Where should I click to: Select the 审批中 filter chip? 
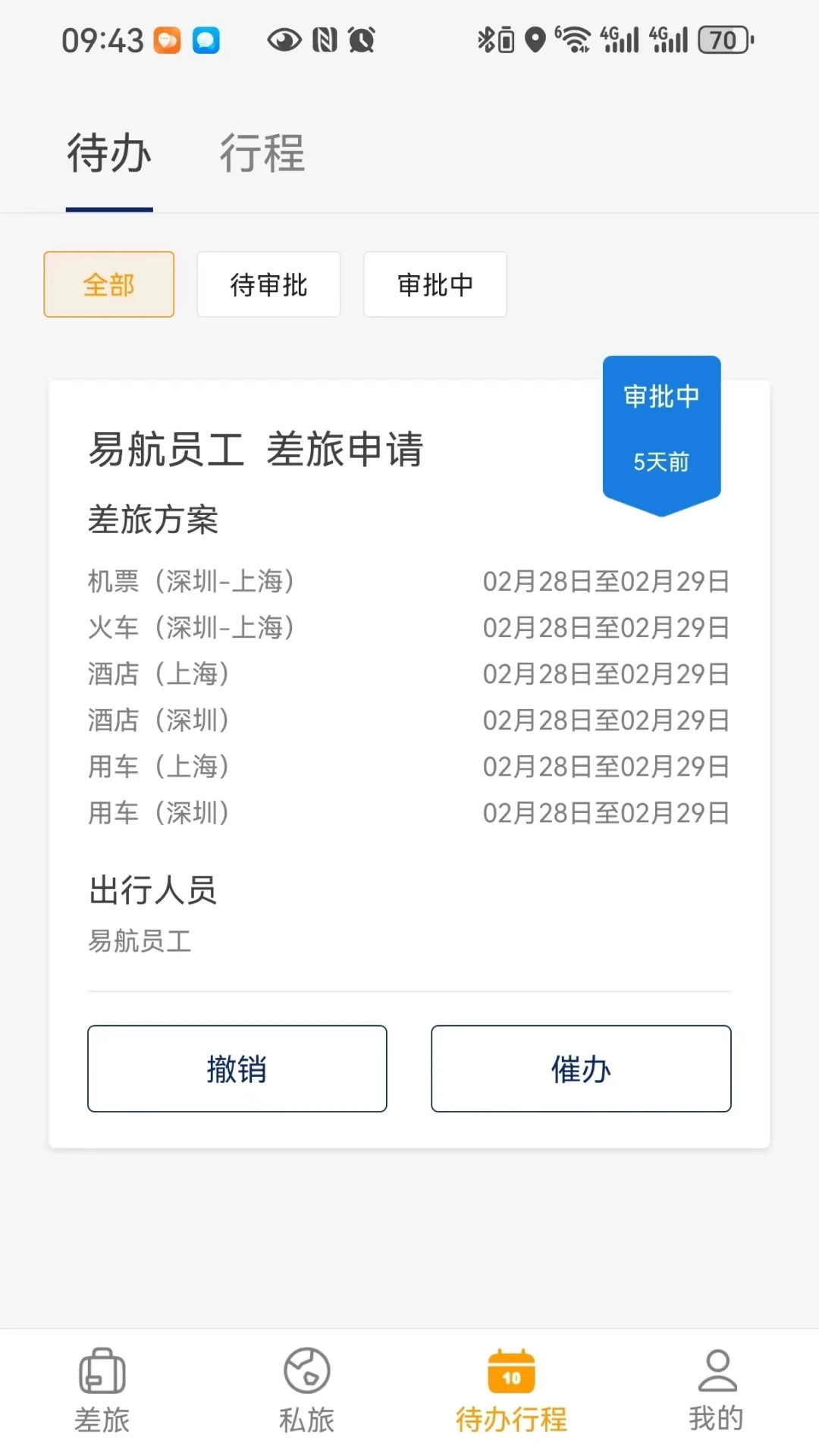[435, 284]
